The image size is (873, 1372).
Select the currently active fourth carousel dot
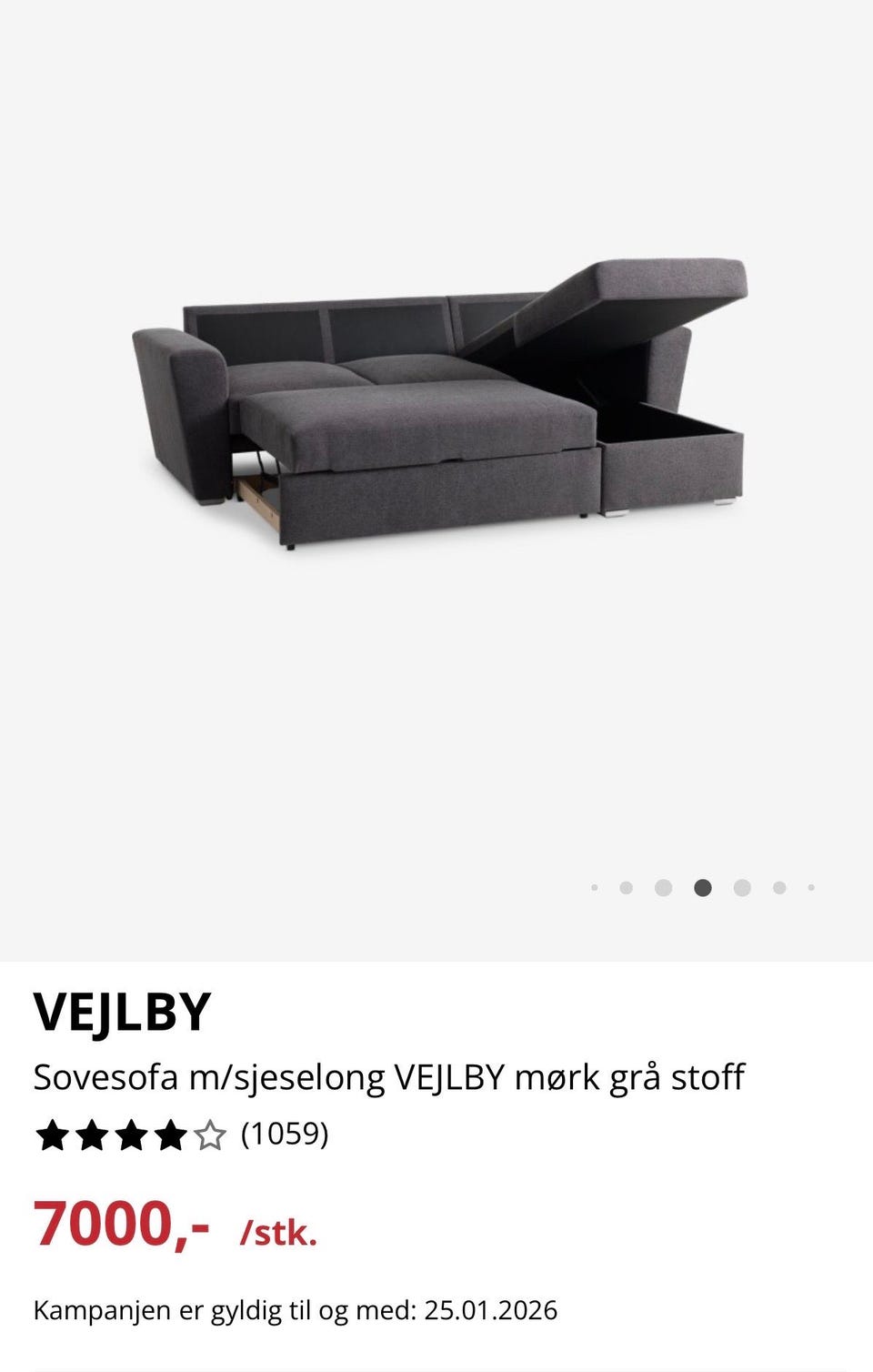(x=702, y=885)
